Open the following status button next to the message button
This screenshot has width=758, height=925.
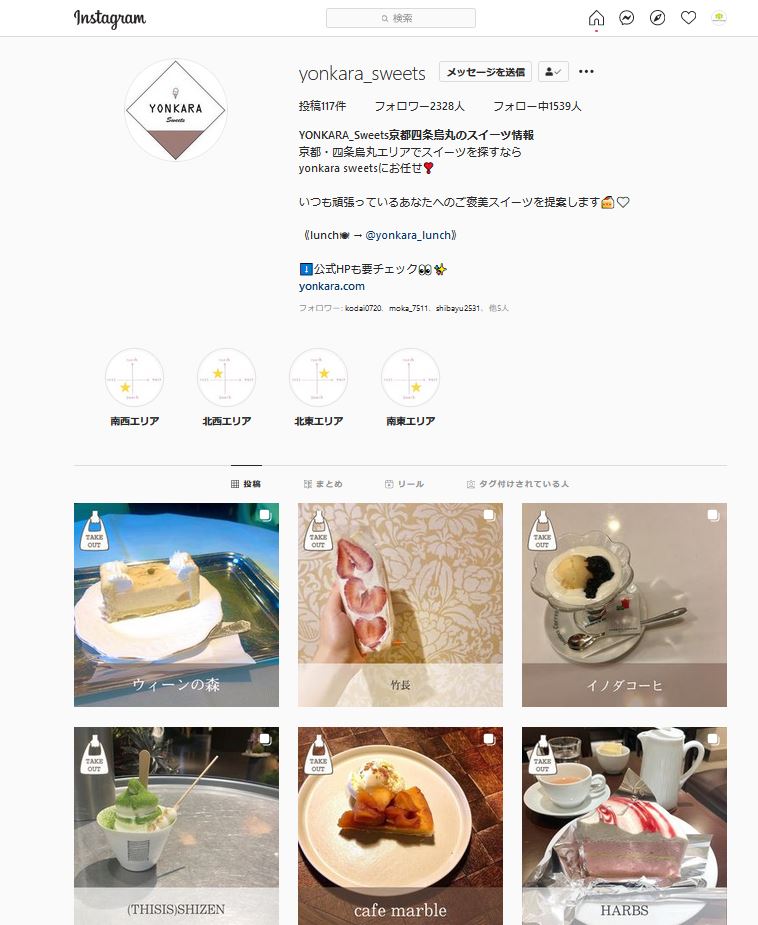tap(553, 72)
